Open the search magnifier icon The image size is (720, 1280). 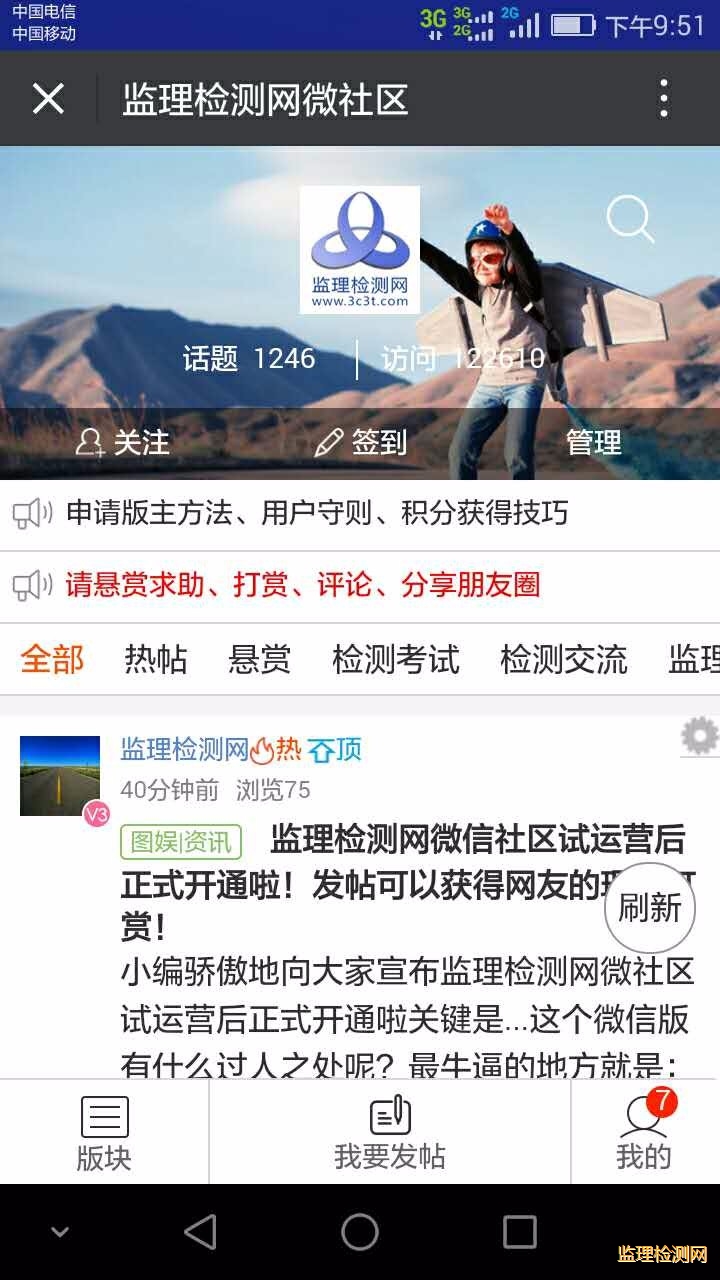click(x=630, y=218)
